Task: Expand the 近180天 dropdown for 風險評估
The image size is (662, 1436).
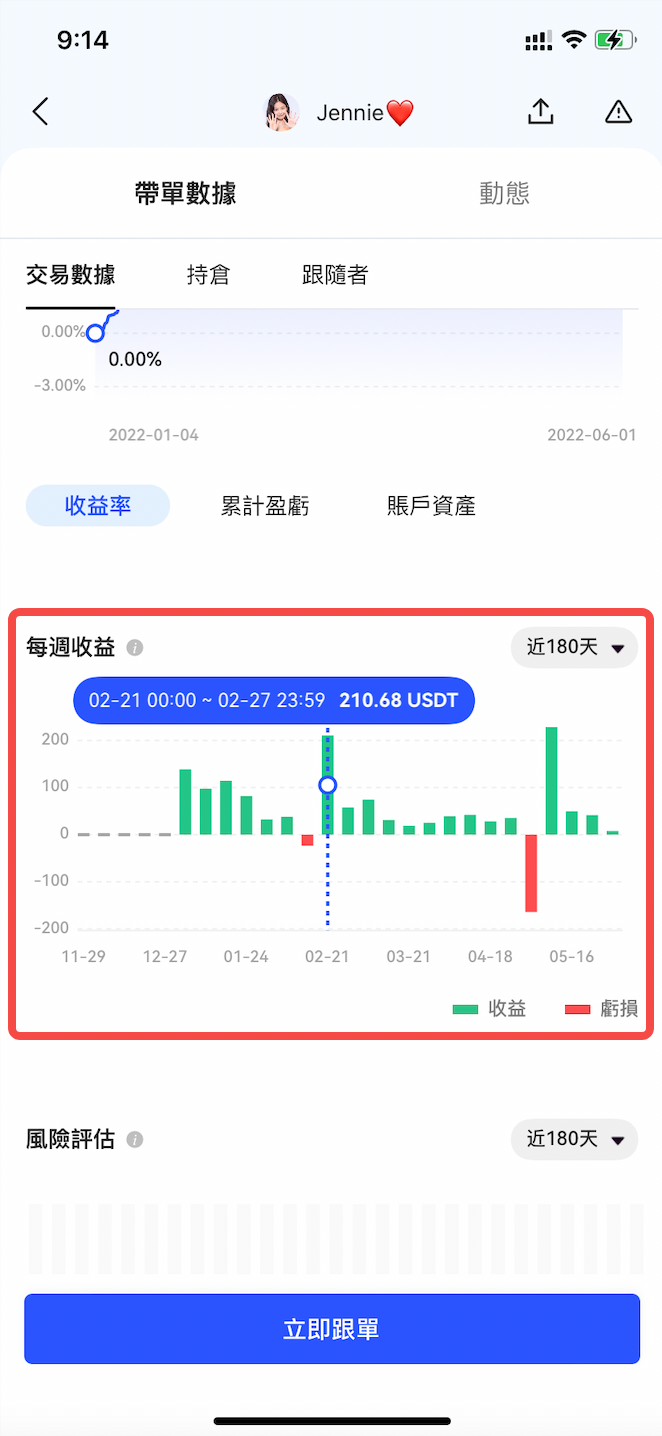Action: [x=574, y=1139]
